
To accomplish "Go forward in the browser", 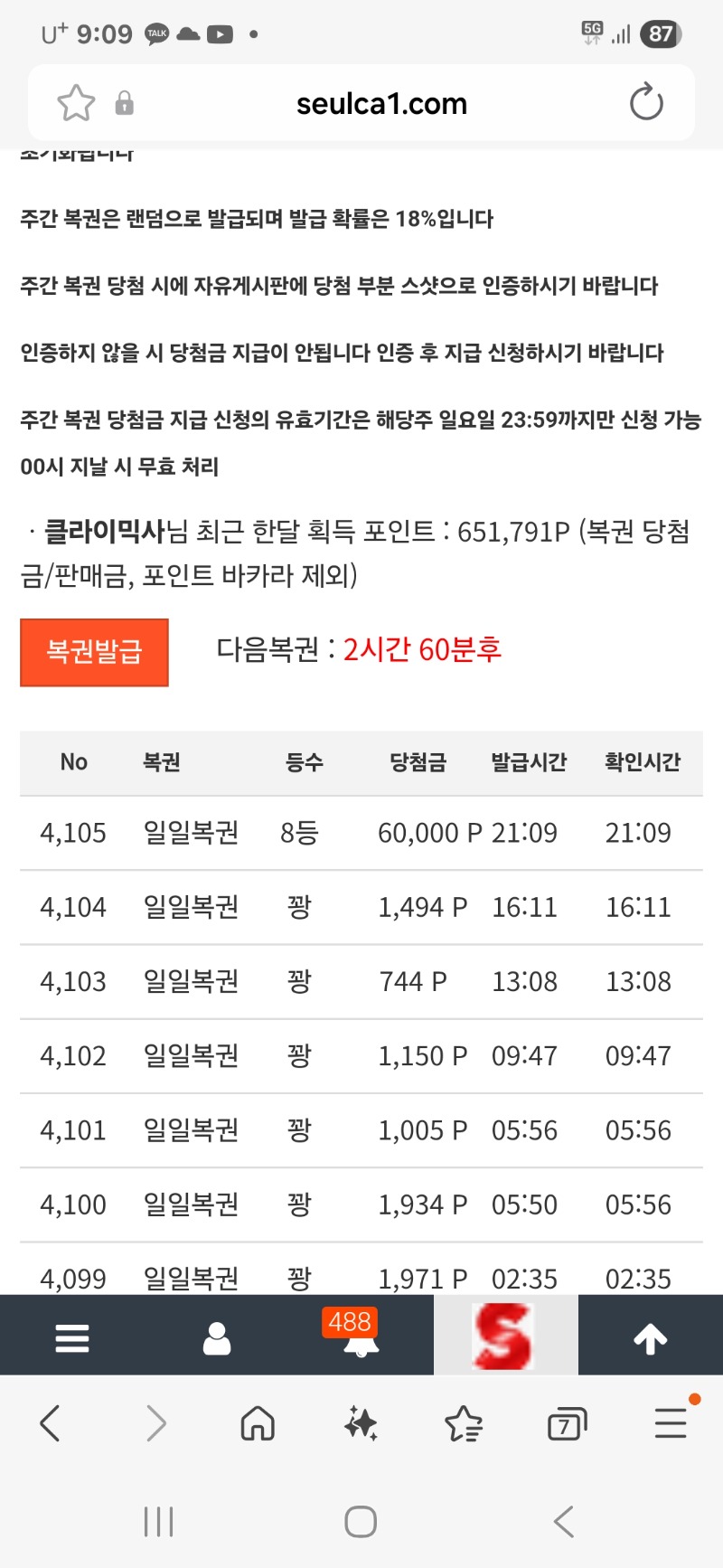I will [156, 1423].
